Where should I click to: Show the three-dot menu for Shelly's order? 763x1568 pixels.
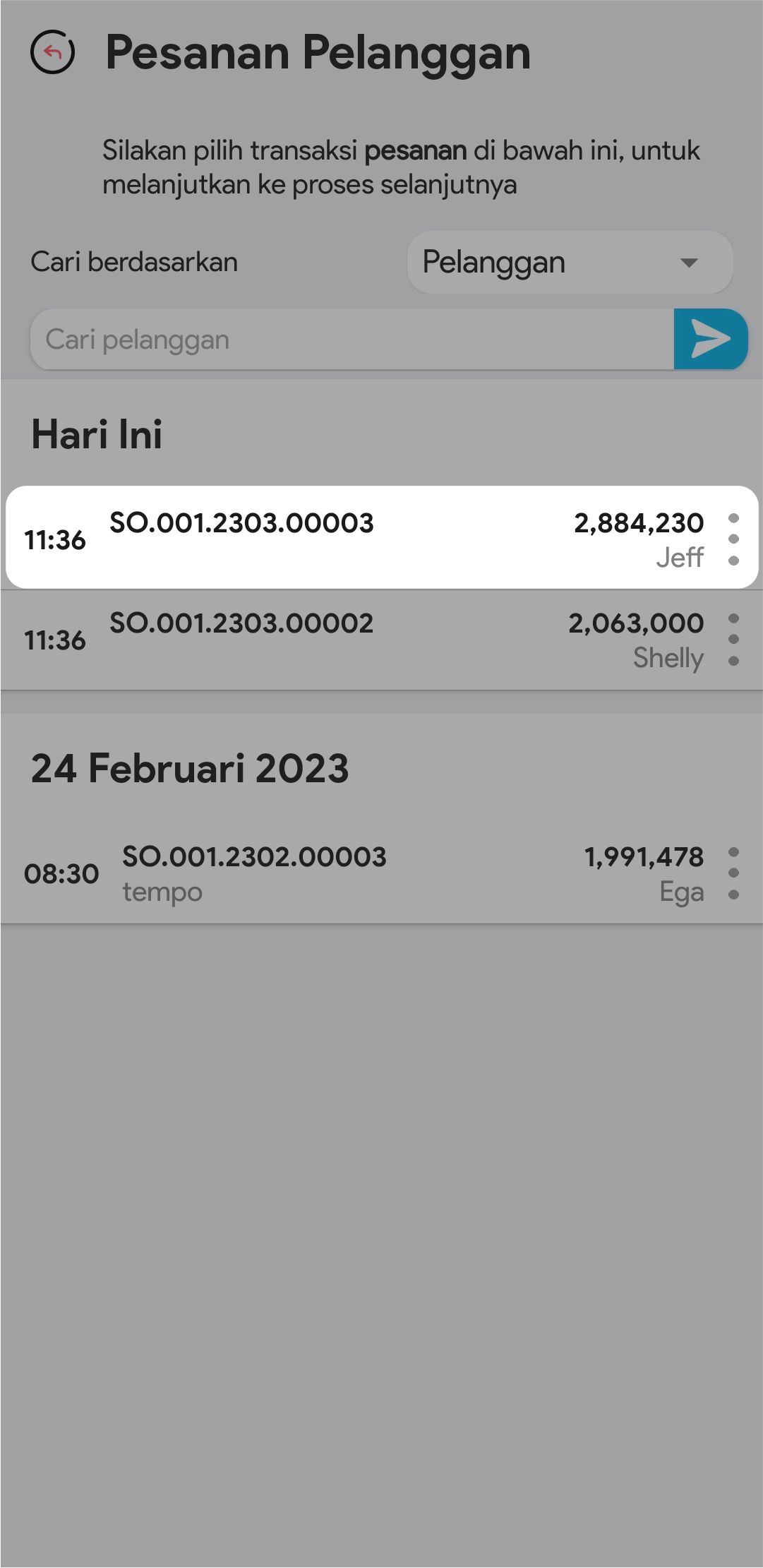pos(733,640)
